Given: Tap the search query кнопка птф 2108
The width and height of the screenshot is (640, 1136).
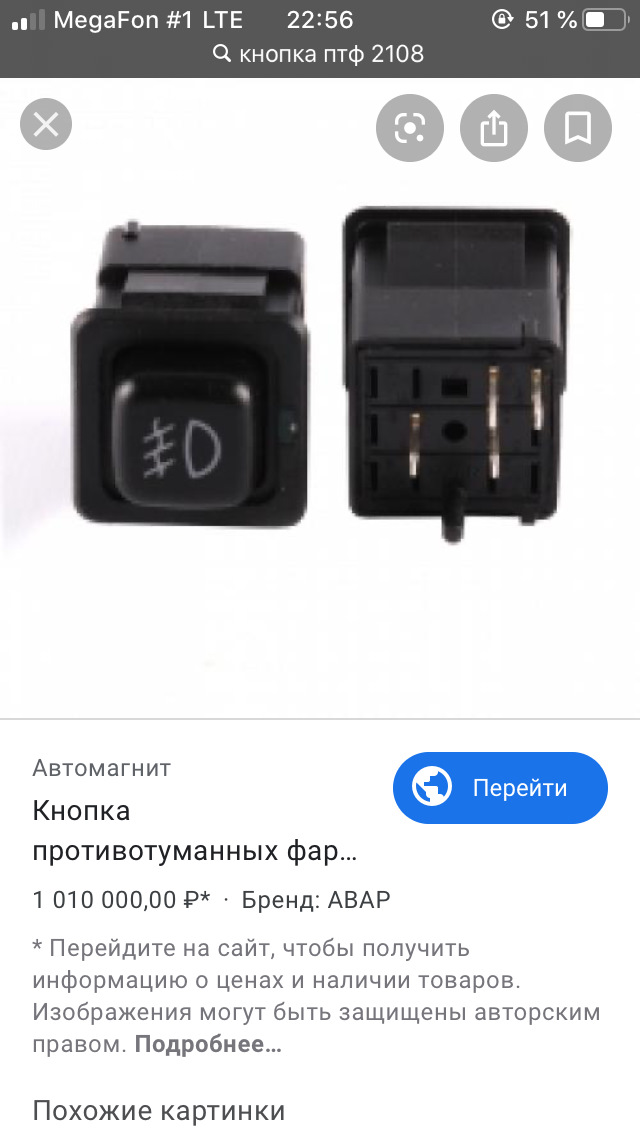Looking at the screenshot, I should 320,54.
